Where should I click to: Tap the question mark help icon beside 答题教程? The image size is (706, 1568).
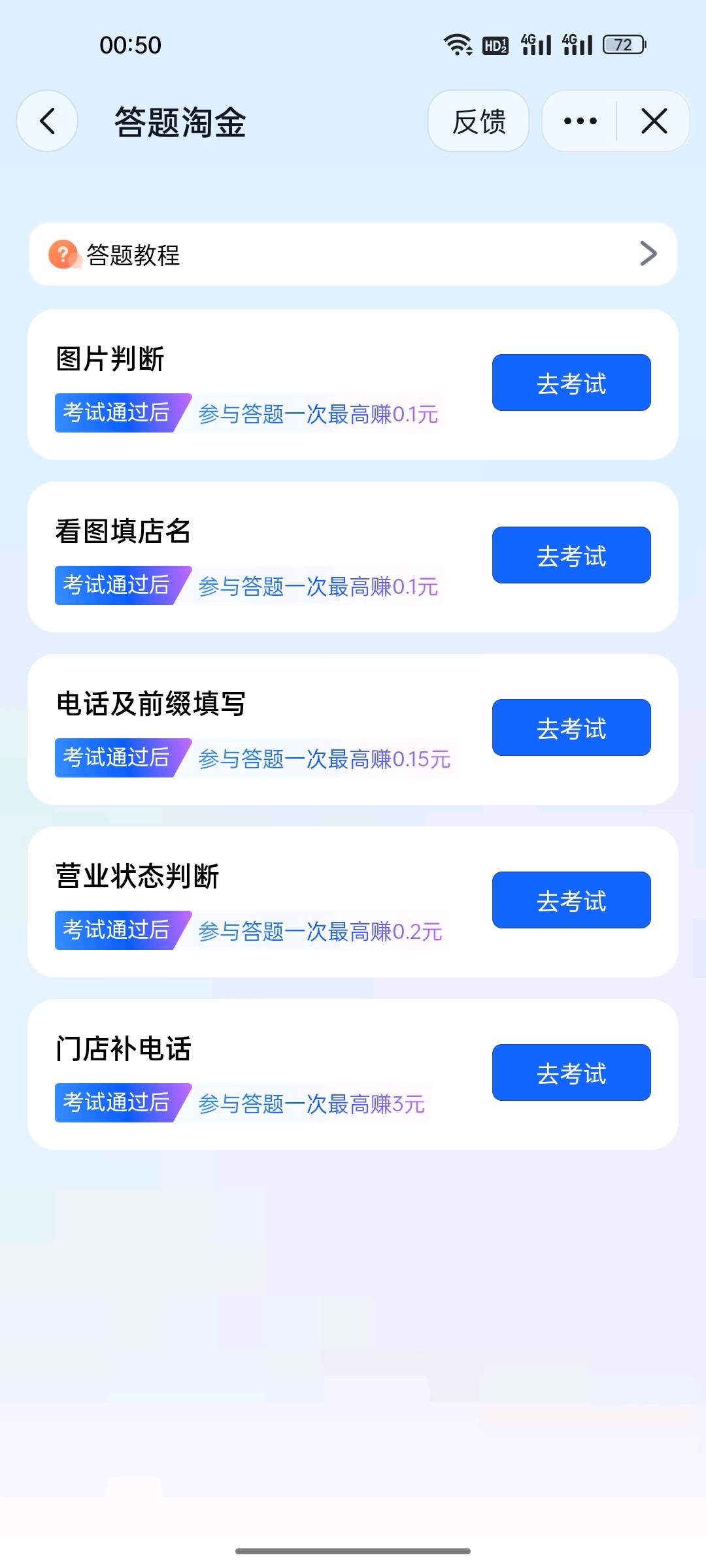click(x=63, y=254)
